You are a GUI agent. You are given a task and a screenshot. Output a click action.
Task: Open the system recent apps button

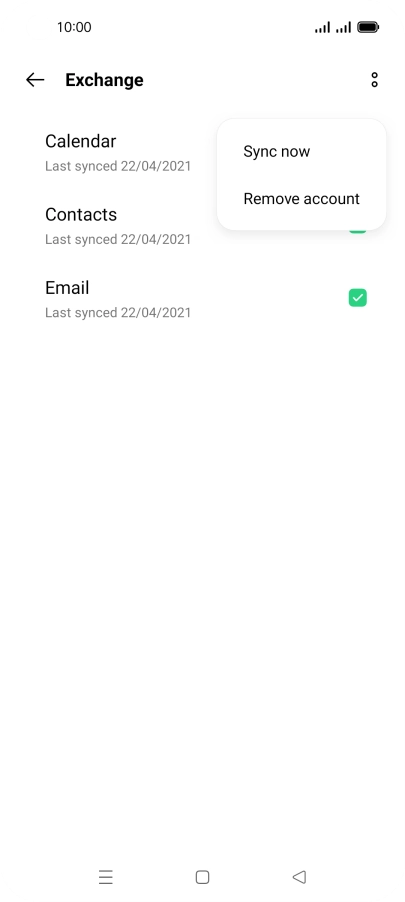coord(106,877)
